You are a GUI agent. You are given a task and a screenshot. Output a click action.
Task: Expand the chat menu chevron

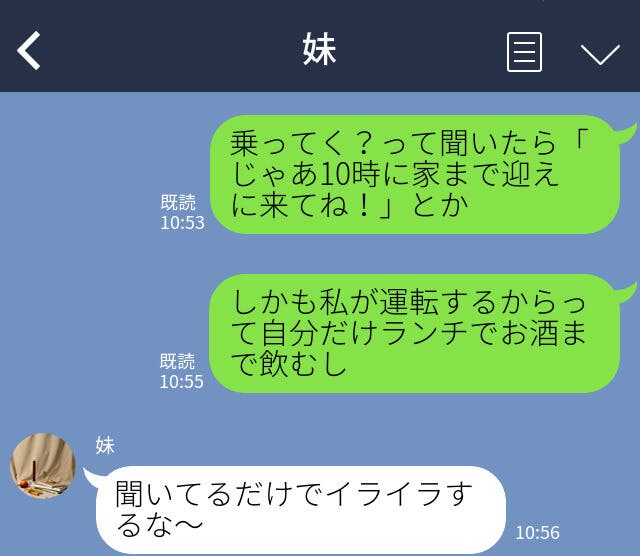(x=600, y=54)
